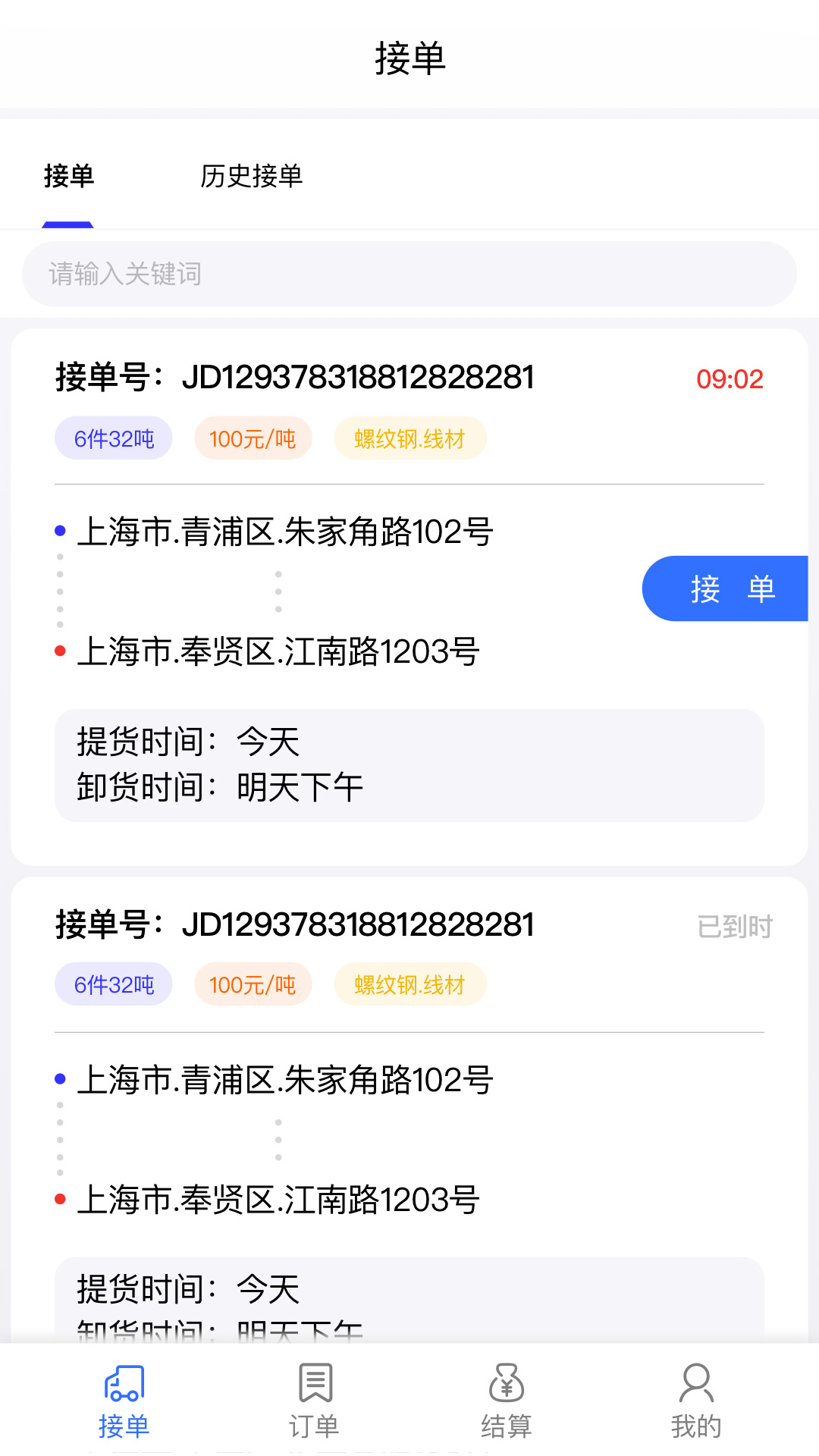Select the 100元/吨 price tag
This screenshot has width=819, height=1456.
pyautogui.click(x=253, y=438)
